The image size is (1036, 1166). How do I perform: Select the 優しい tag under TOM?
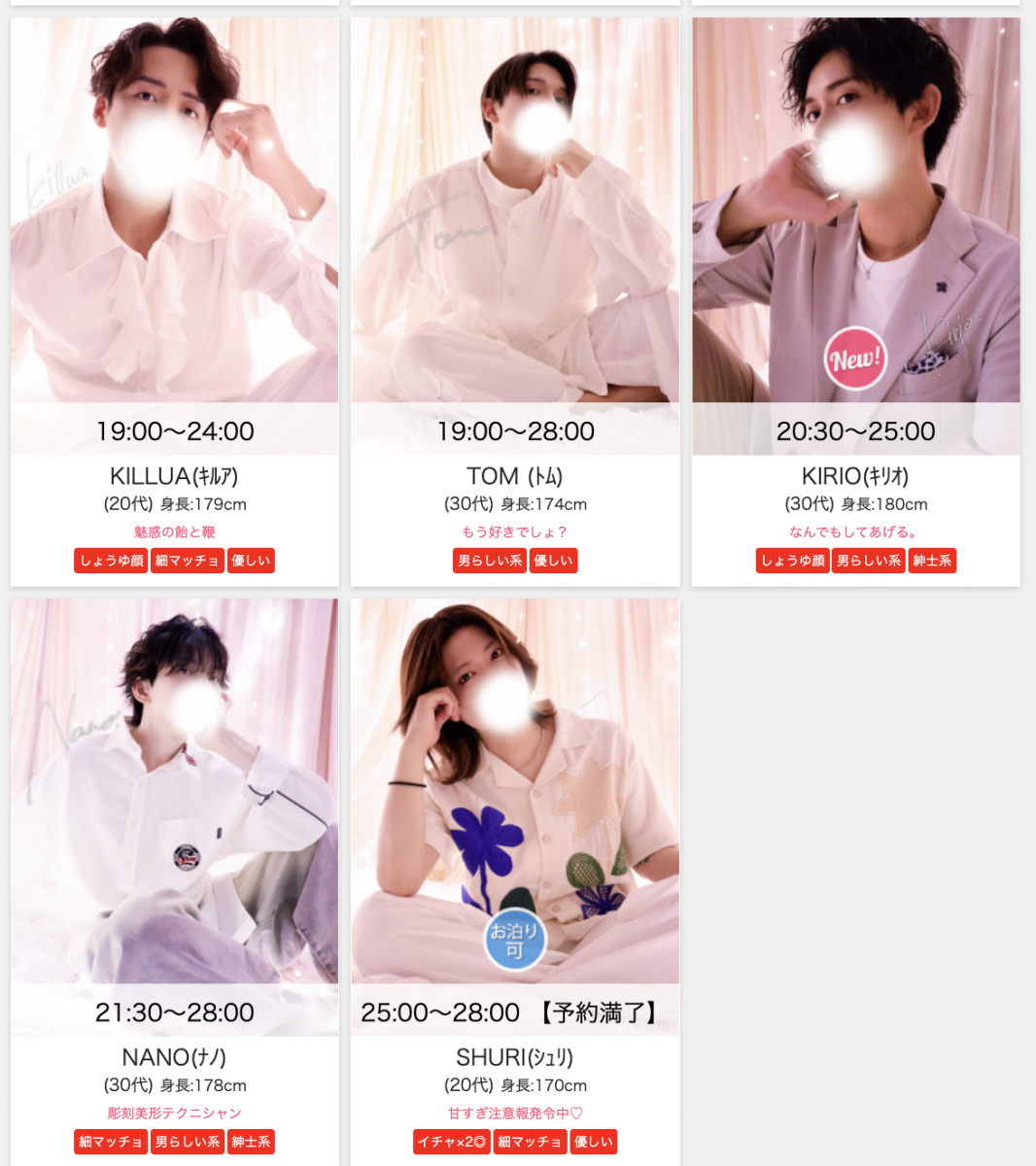554,561
